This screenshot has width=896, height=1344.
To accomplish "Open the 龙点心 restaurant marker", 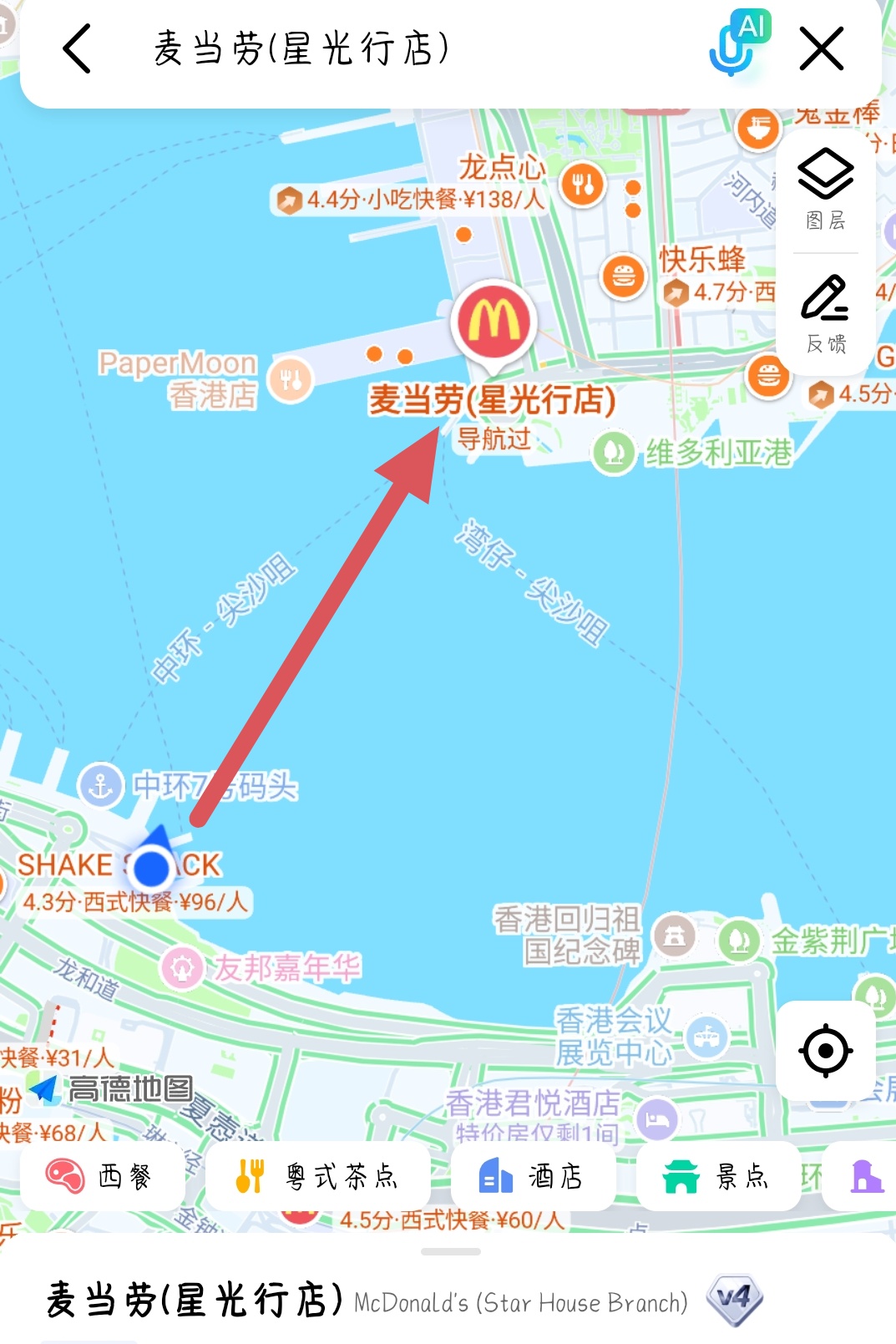I will 582,183.
